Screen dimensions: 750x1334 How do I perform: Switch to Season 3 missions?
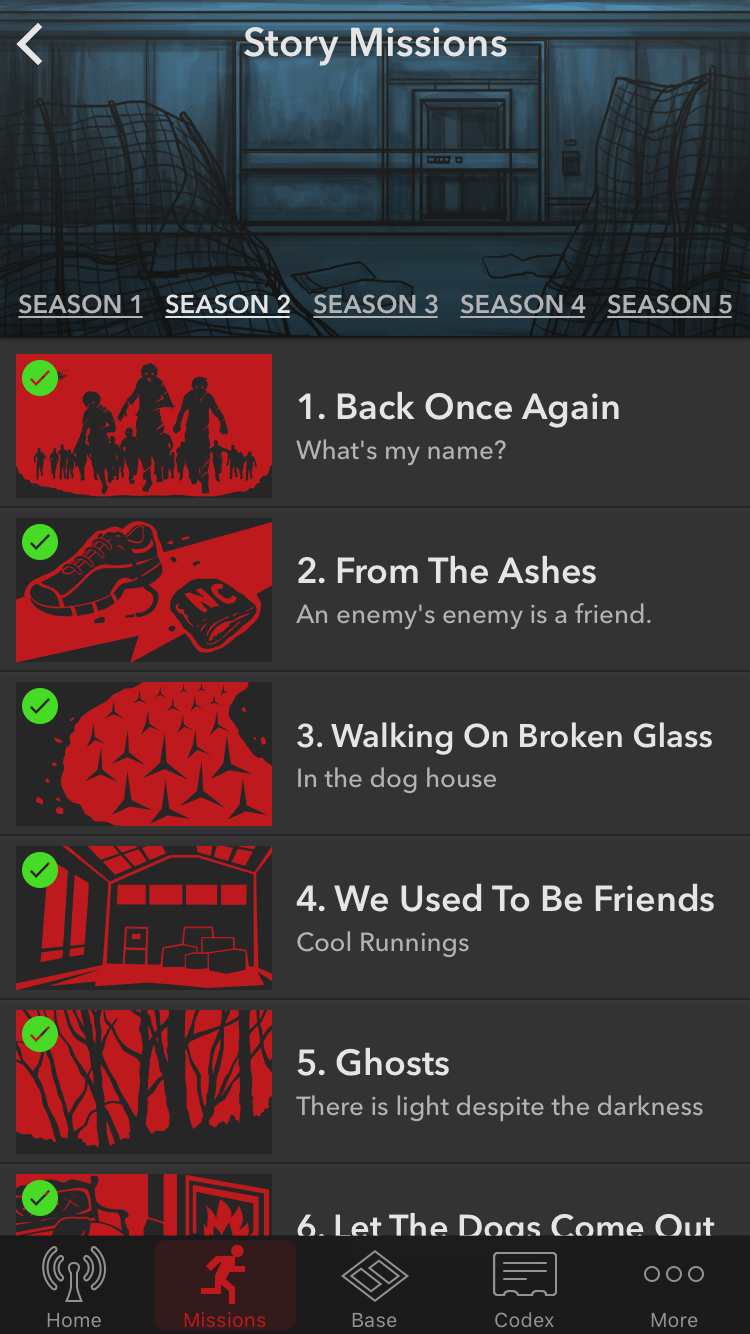[375, 304]
